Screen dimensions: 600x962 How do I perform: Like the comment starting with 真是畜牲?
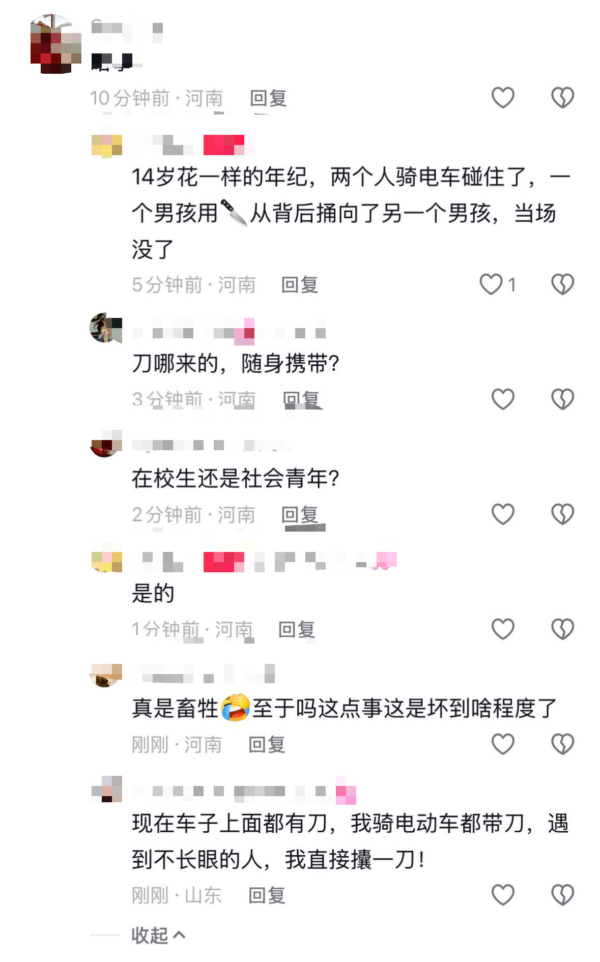[503, 745]
